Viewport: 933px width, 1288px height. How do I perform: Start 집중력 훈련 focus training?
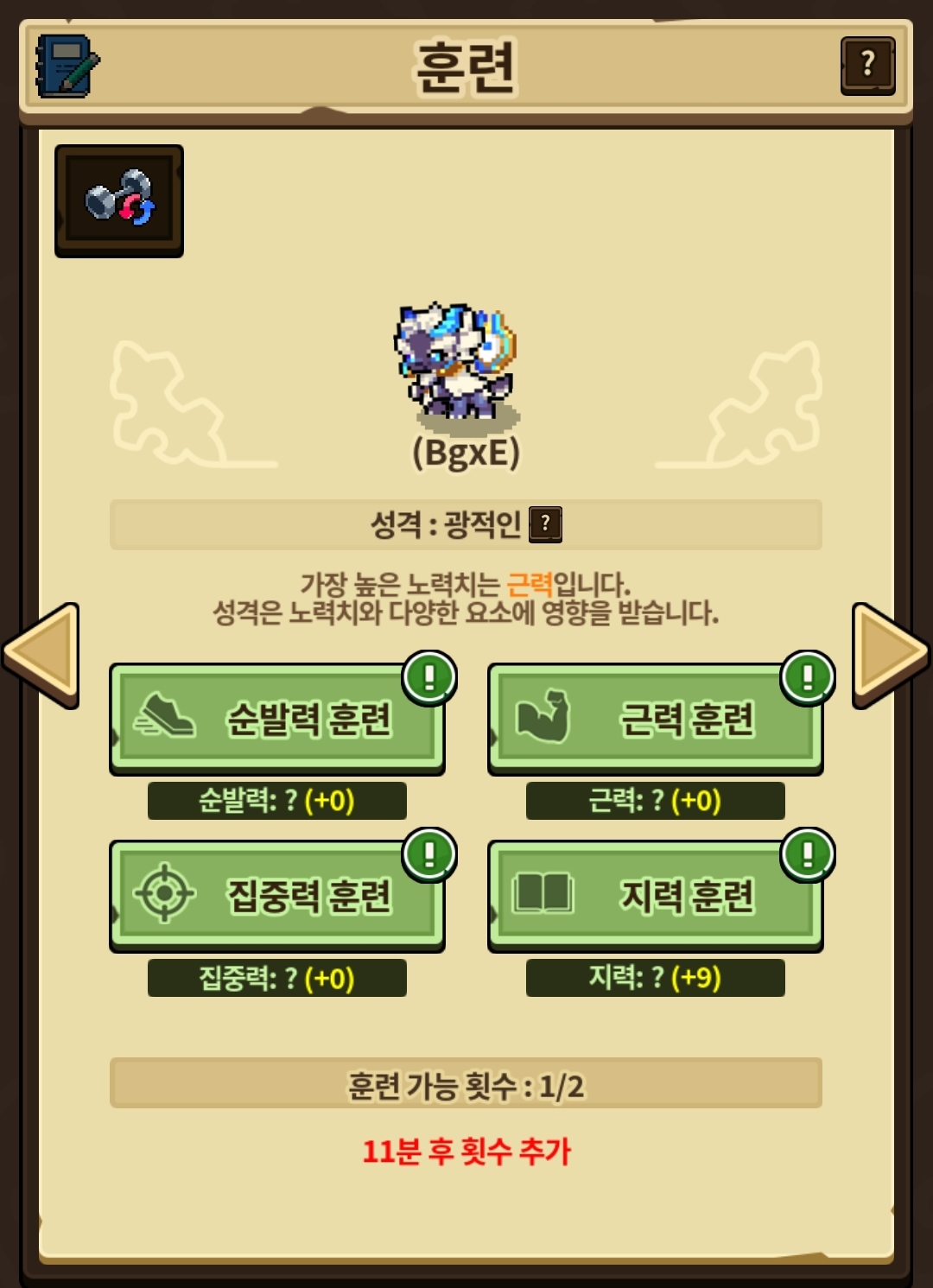pyautogui.click(x=277, y=896)
